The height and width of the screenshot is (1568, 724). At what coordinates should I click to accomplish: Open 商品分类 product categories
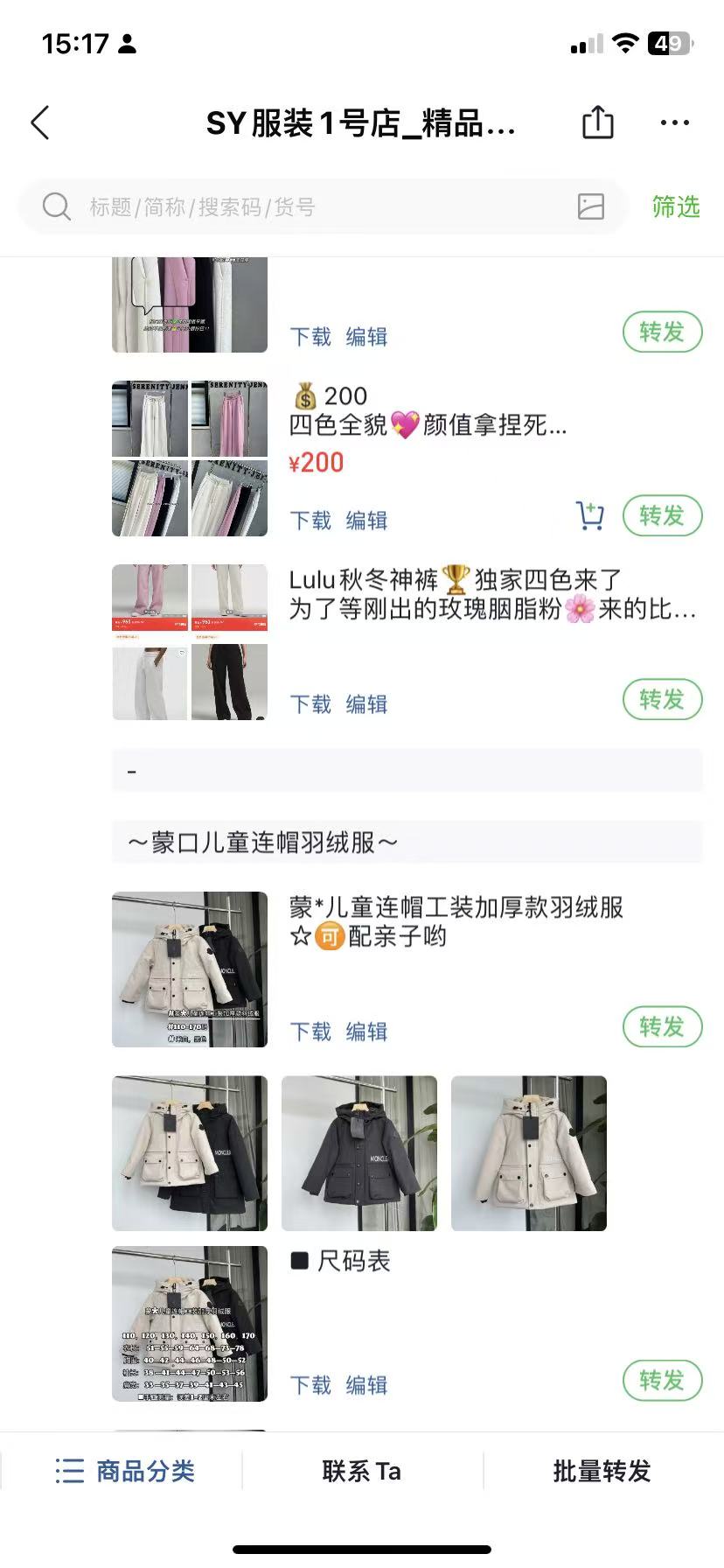(x=125, y=1471)
